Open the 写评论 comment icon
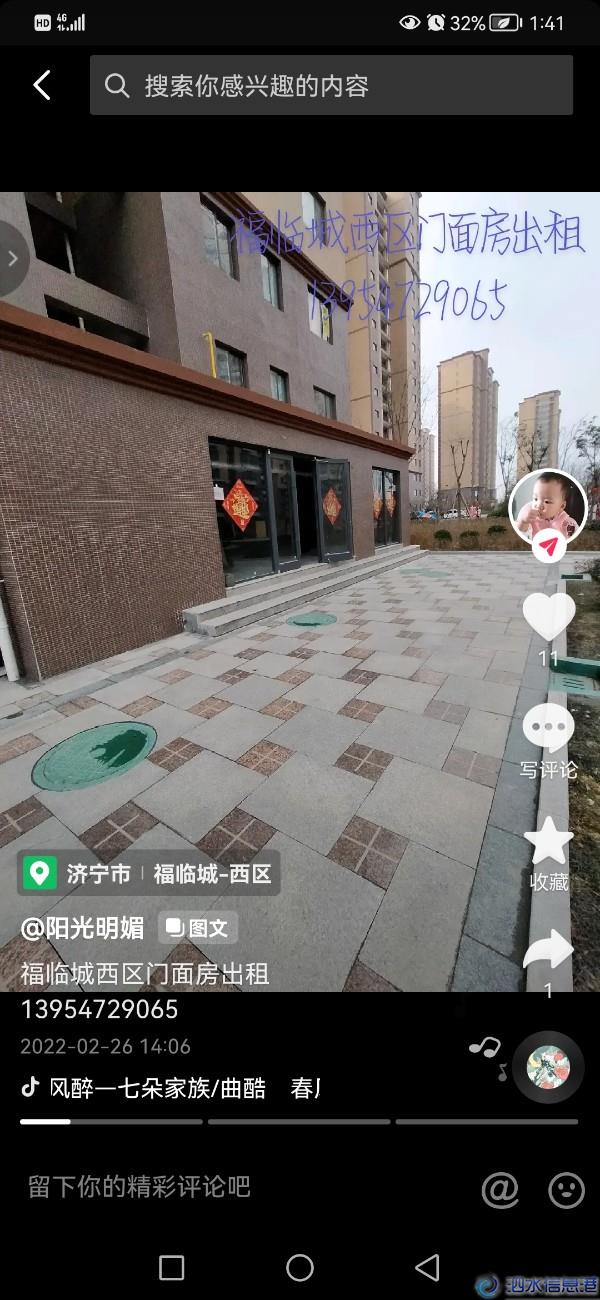The width and height of the screenshot is (600, 1300). [x=549, y=728]
